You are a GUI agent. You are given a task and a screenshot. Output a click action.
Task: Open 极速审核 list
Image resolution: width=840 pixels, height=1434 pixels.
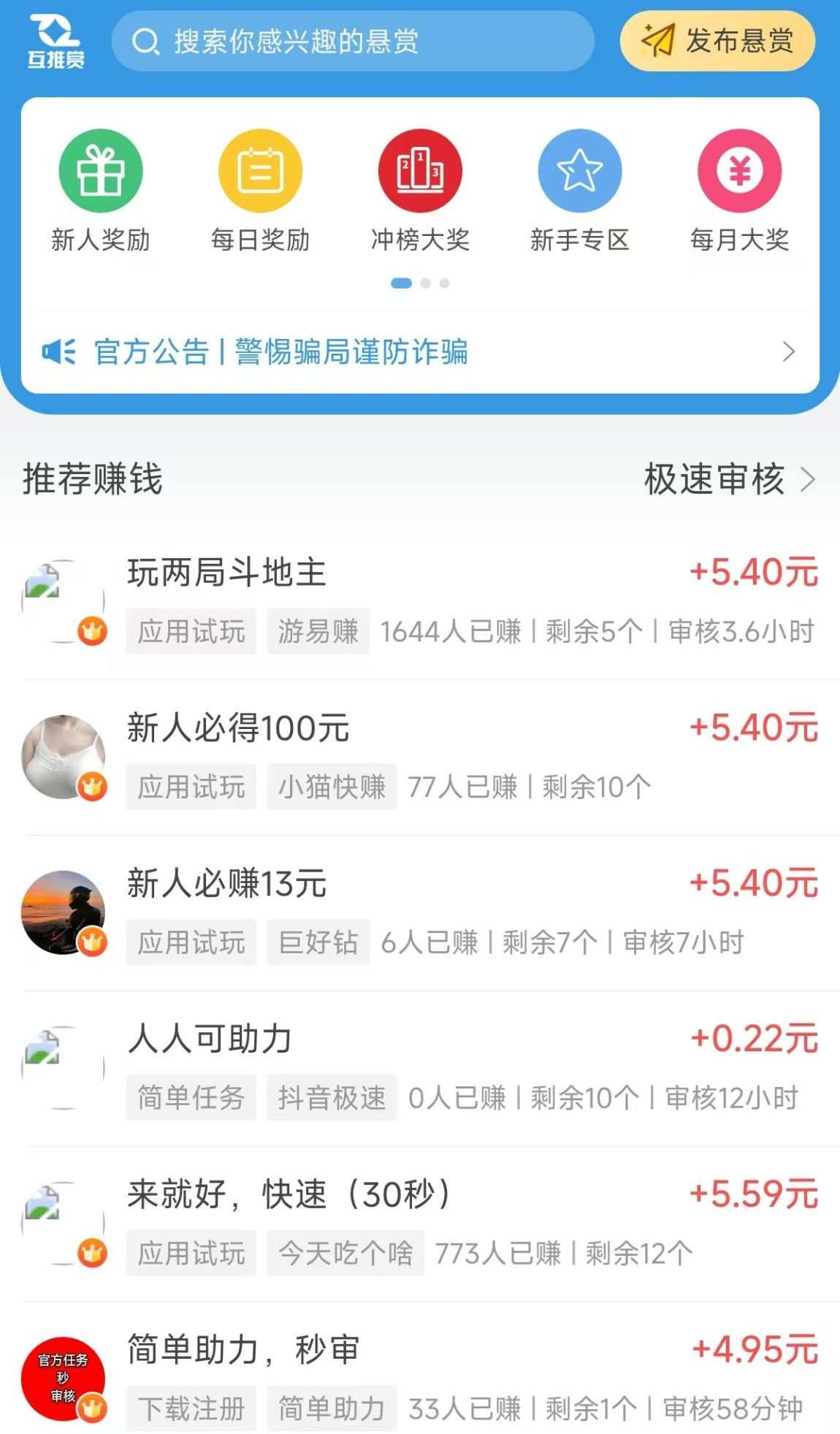(729, 479)
